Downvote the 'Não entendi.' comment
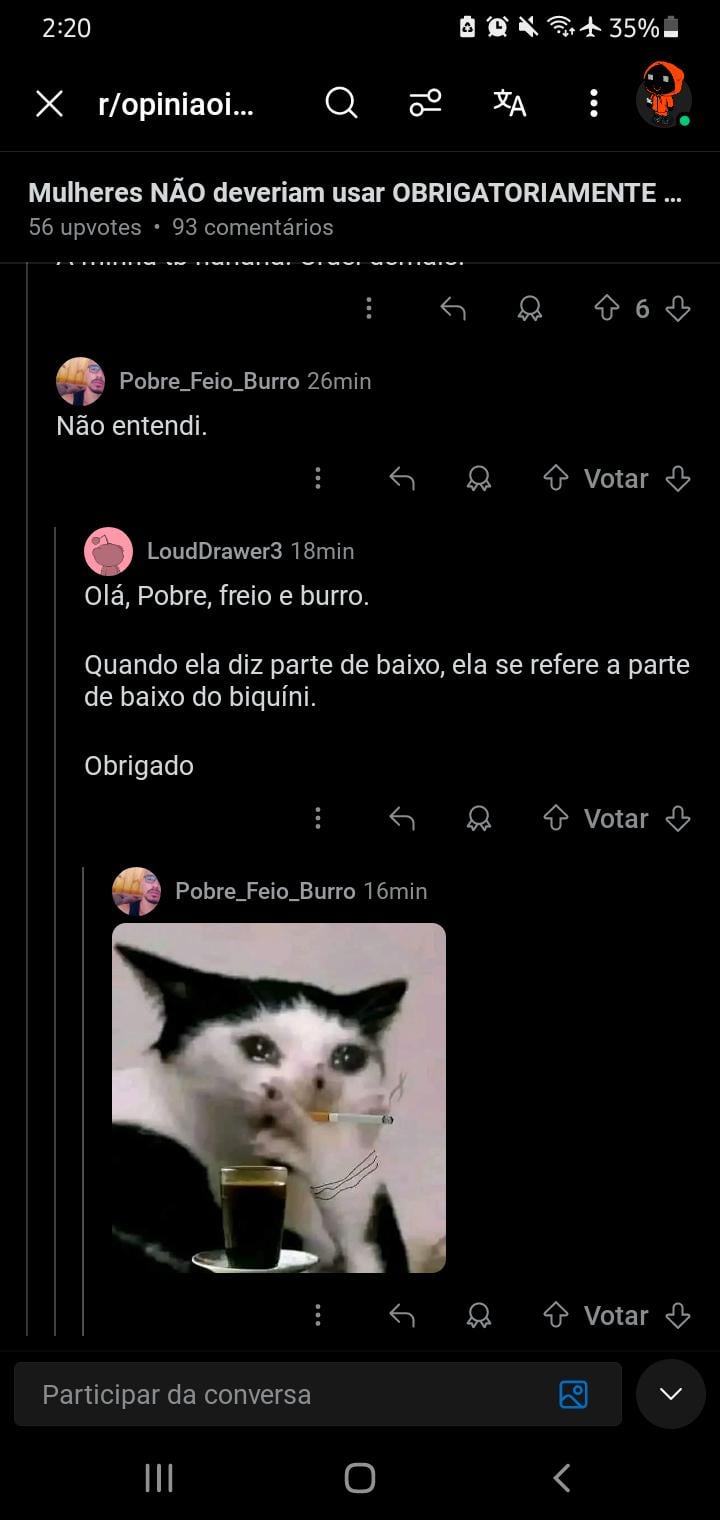720x1520 pixels. (678, 479)
